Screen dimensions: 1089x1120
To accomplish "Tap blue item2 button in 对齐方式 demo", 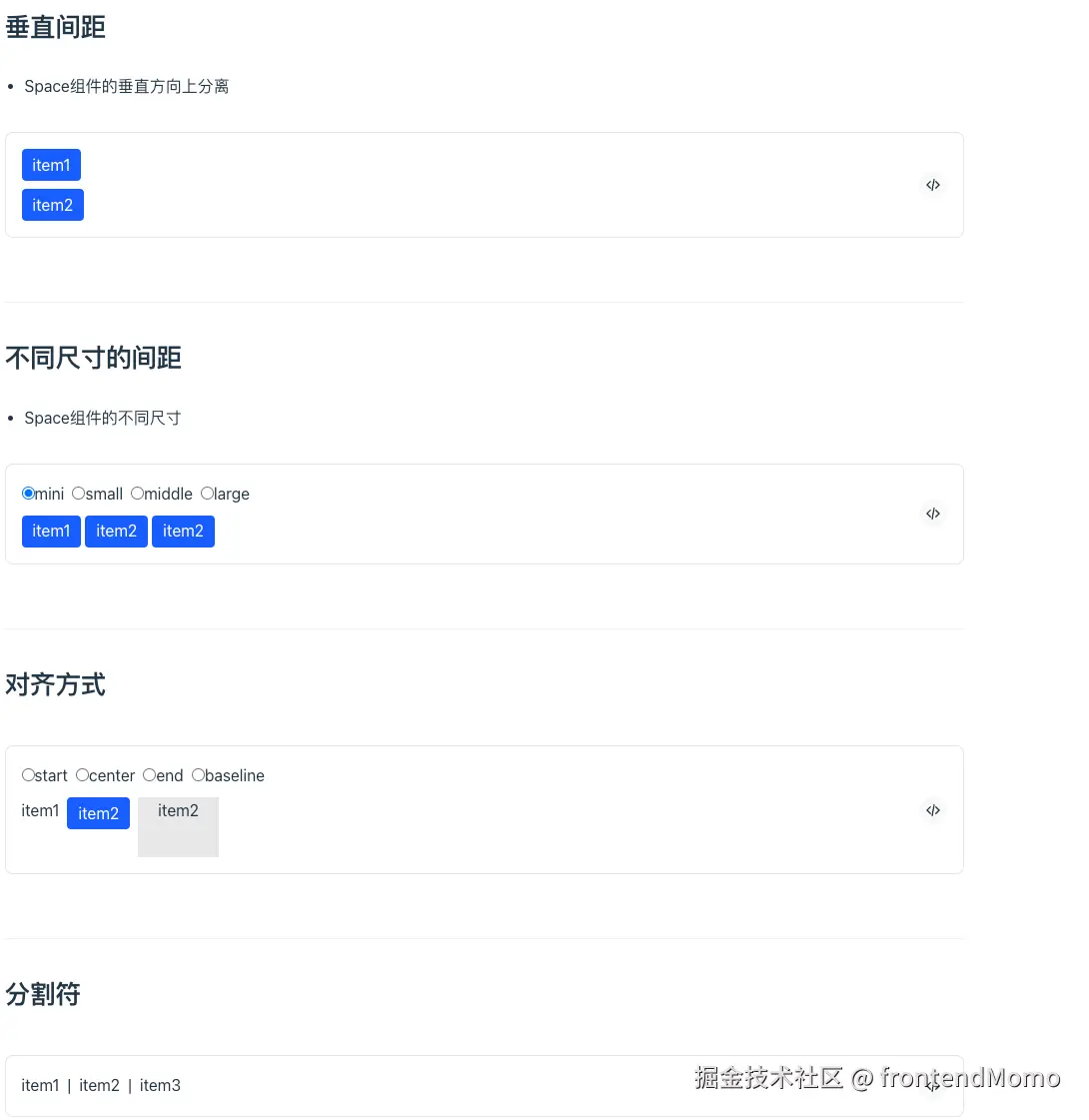I will (x=98, y=813).
